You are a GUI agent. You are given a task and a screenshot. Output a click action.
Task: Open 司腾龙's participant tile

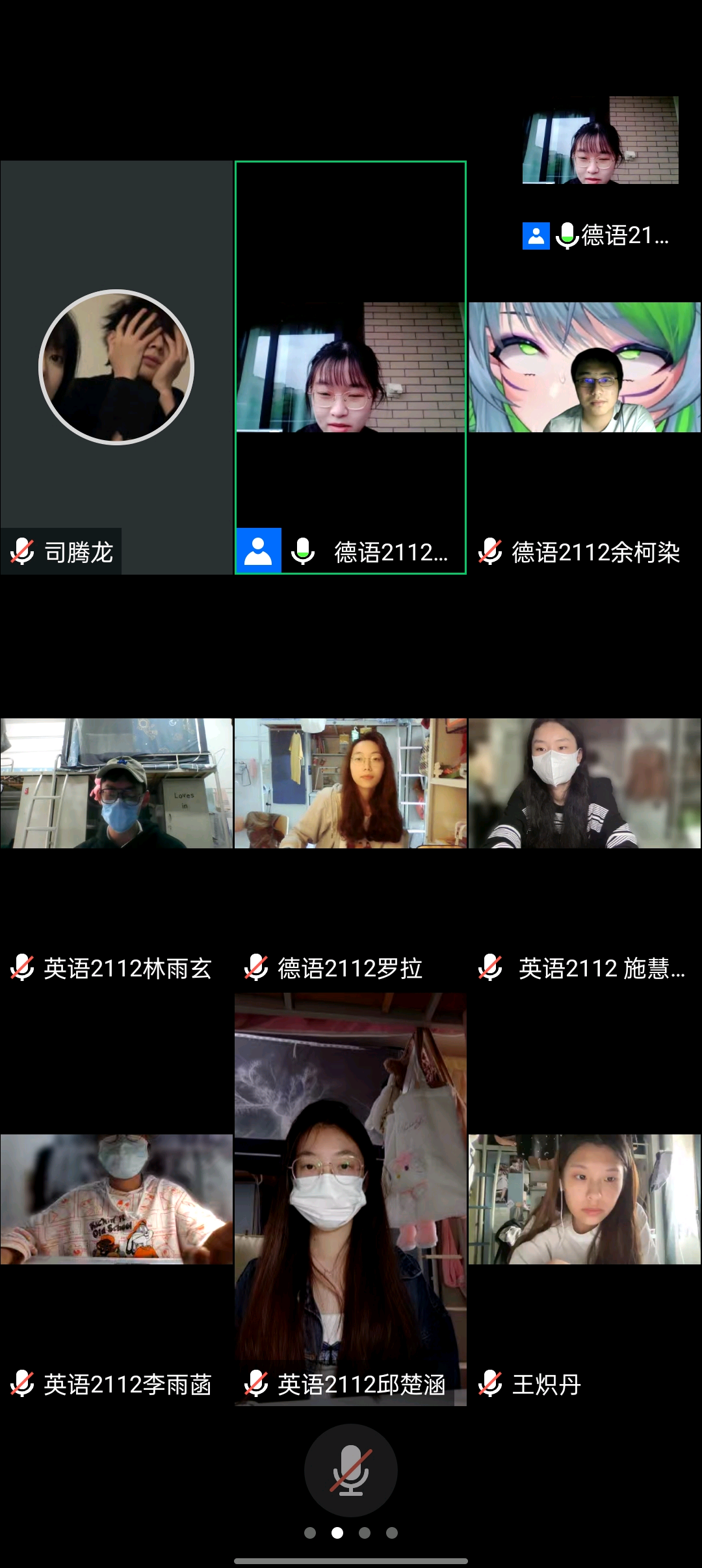pyautogui.click(x=116, y=367)
